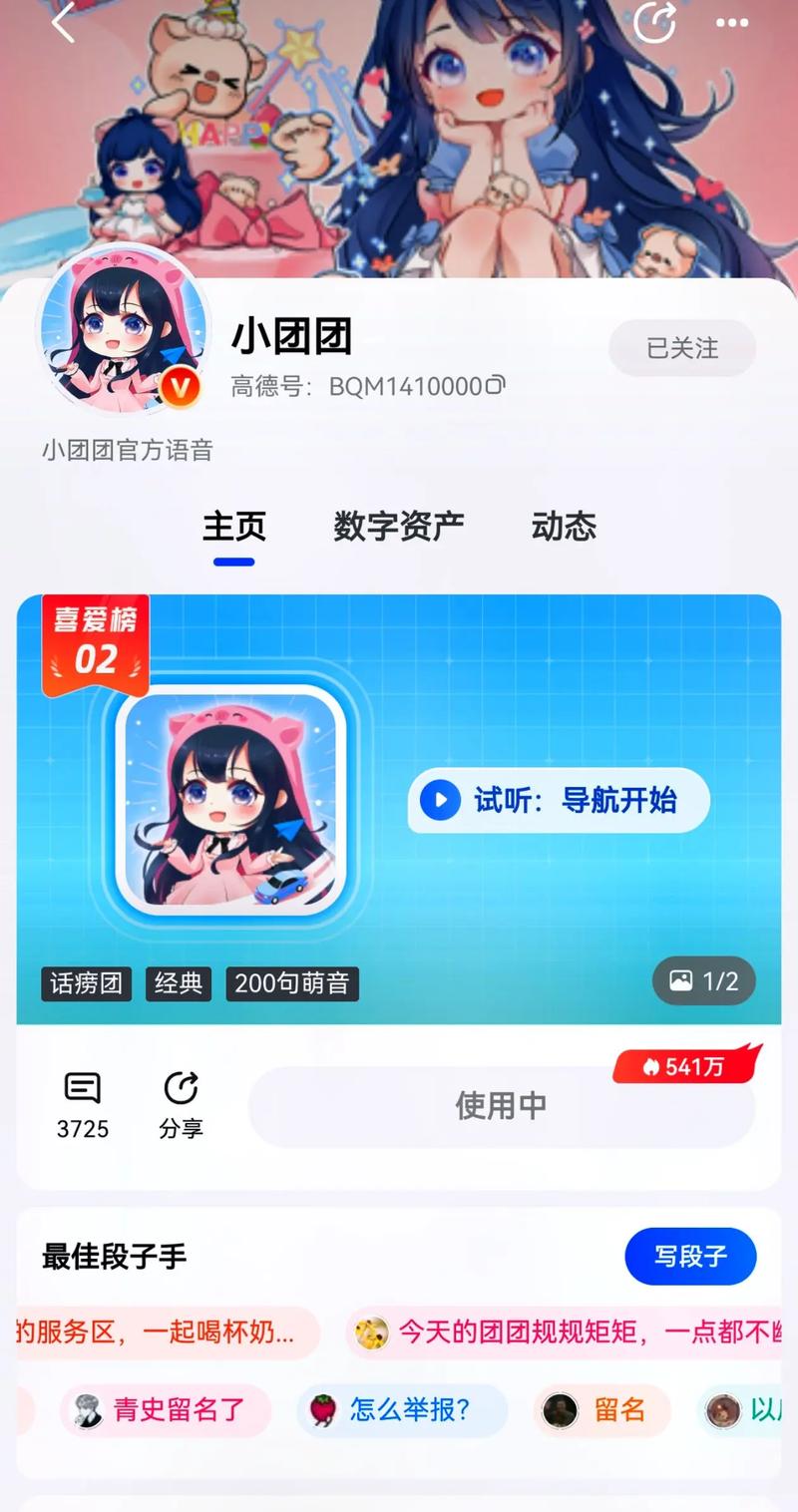Open the 怎么举报？ chip
798x1512 pixels.
pos(401,1410)
